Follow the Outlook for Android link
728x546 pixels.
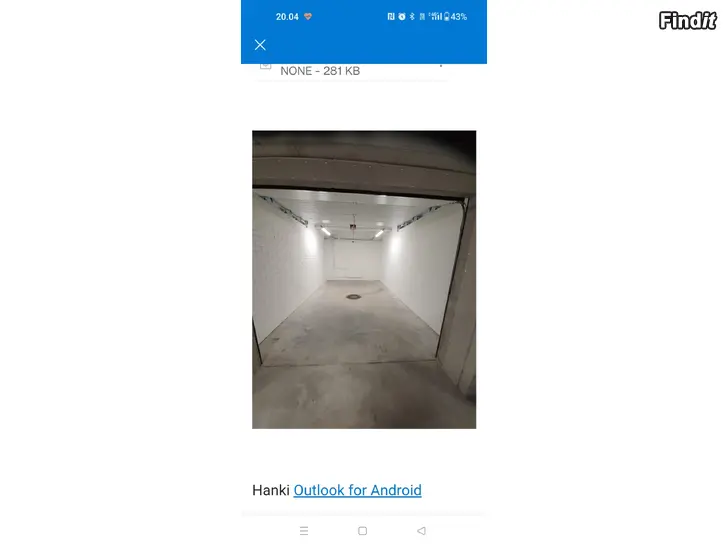(x=357, y=490)
